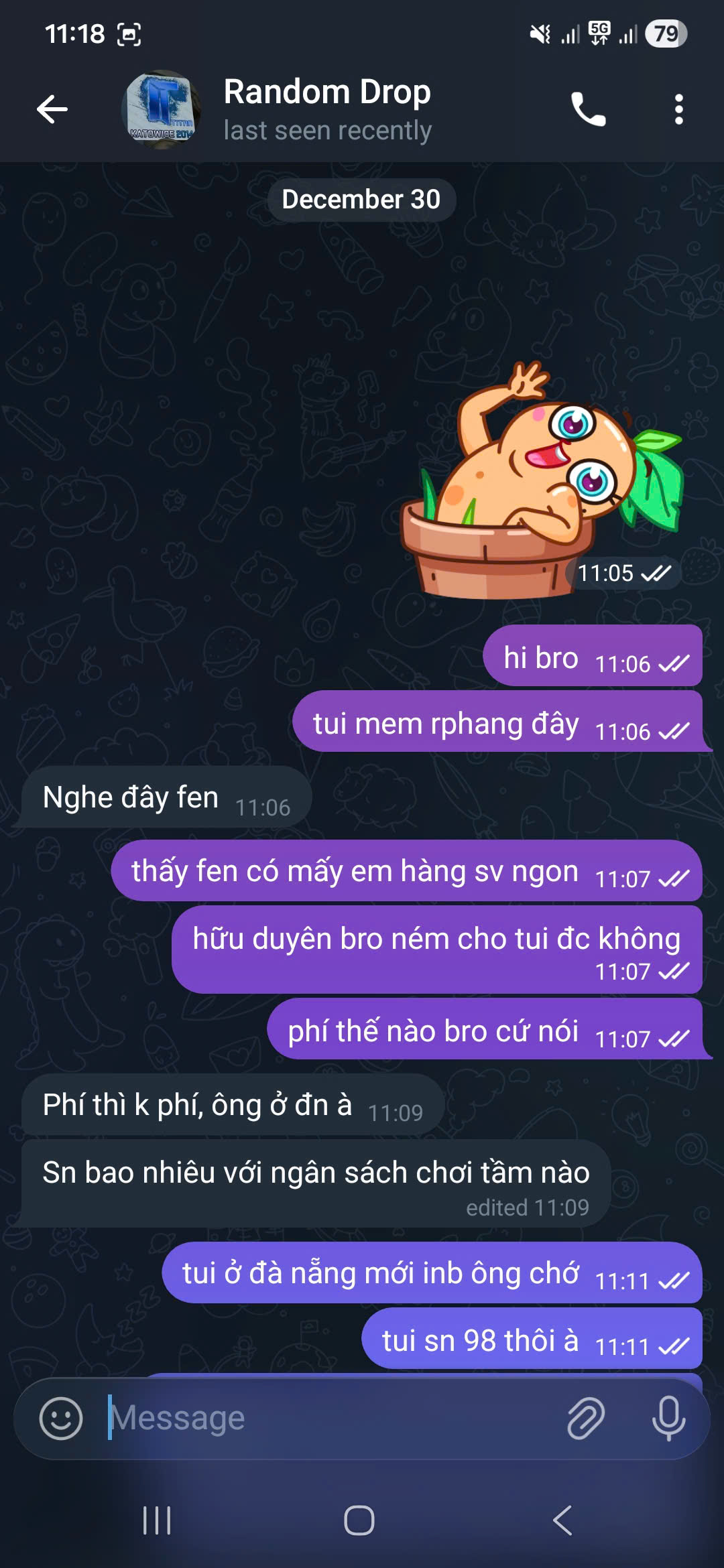Go back to the chat list
The height and width of the screenshot is (1568, 724).
click(x=52, y=109)
